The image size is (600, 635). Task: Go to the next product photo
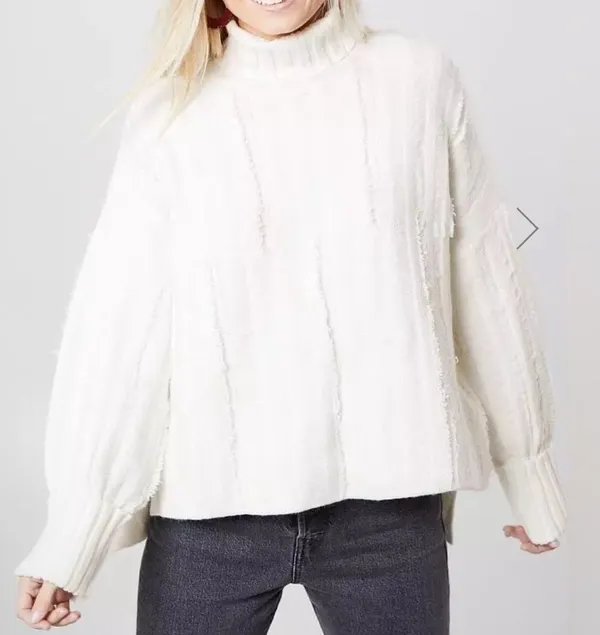point(527,228)
